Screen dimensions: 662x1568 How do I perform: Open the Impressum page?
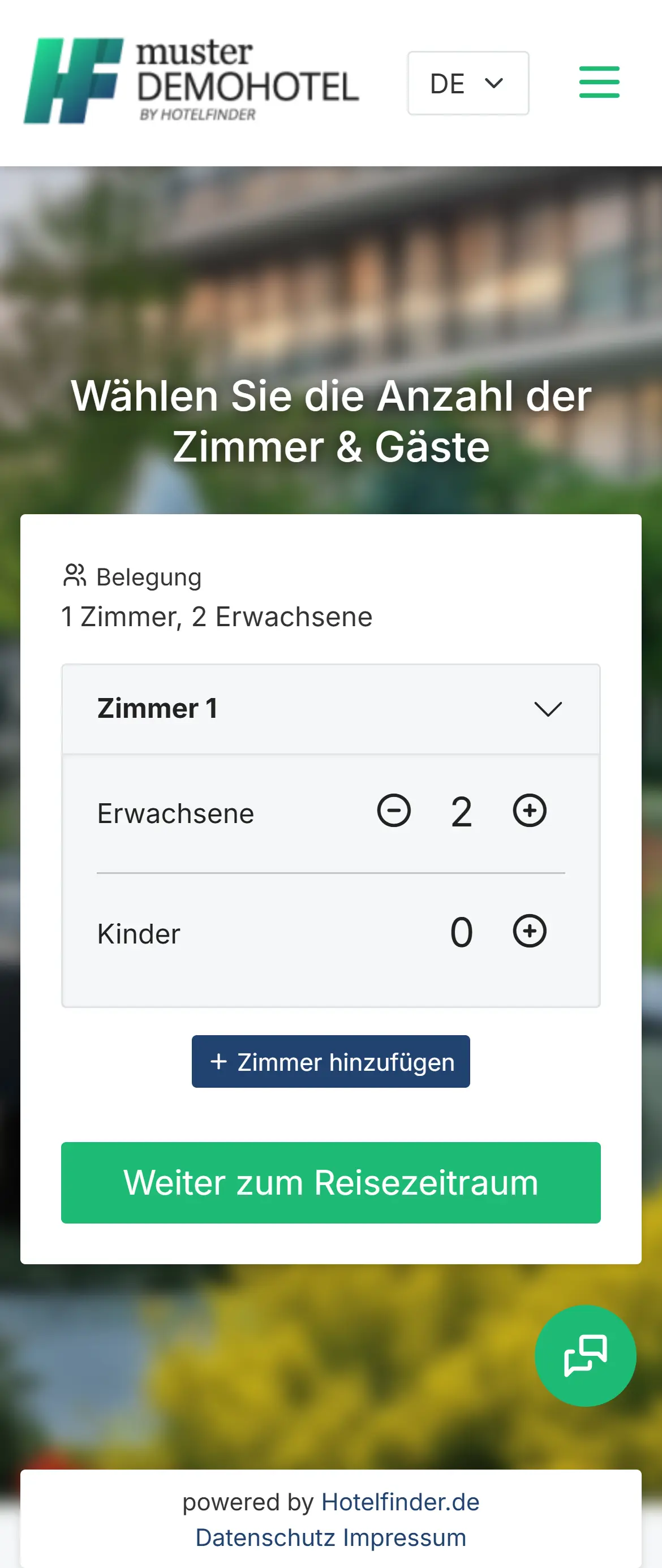404,1537
